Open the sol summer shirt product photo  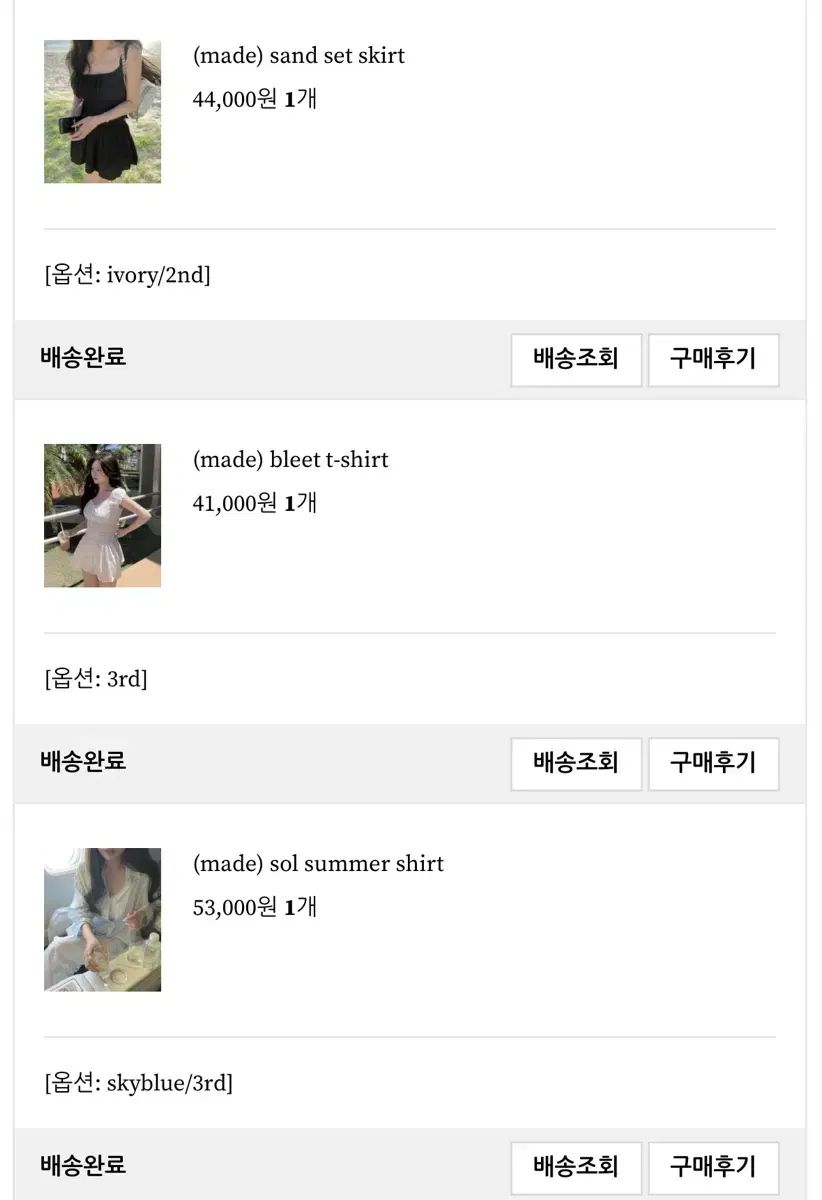click(102, 919)
